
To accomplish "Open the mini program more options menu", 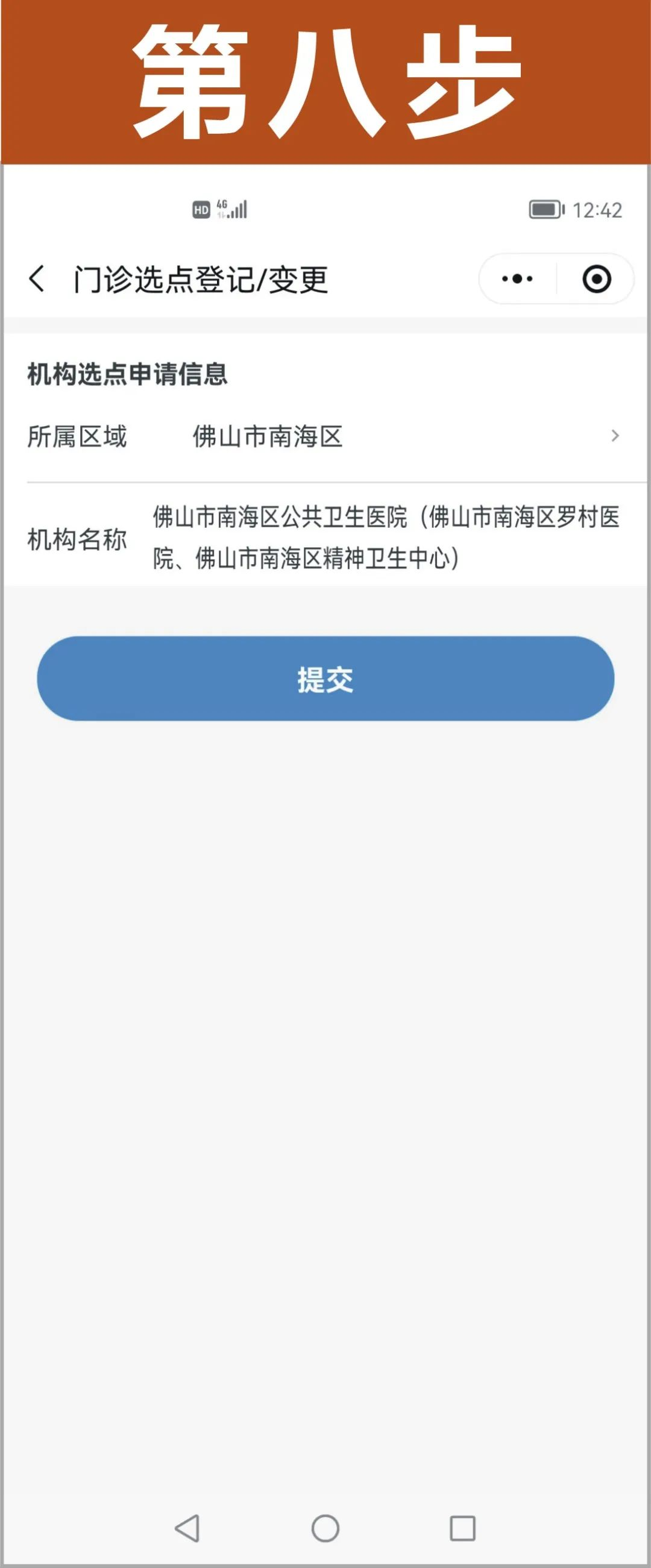I will pos(517,280).
